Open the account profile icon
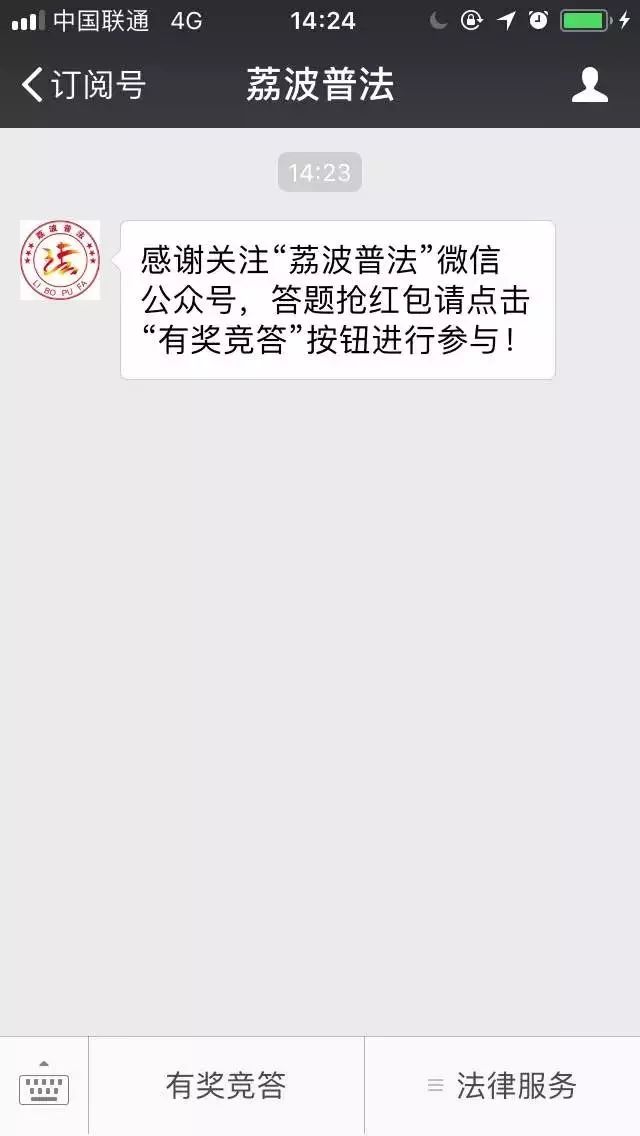 (x=589, y=85)
